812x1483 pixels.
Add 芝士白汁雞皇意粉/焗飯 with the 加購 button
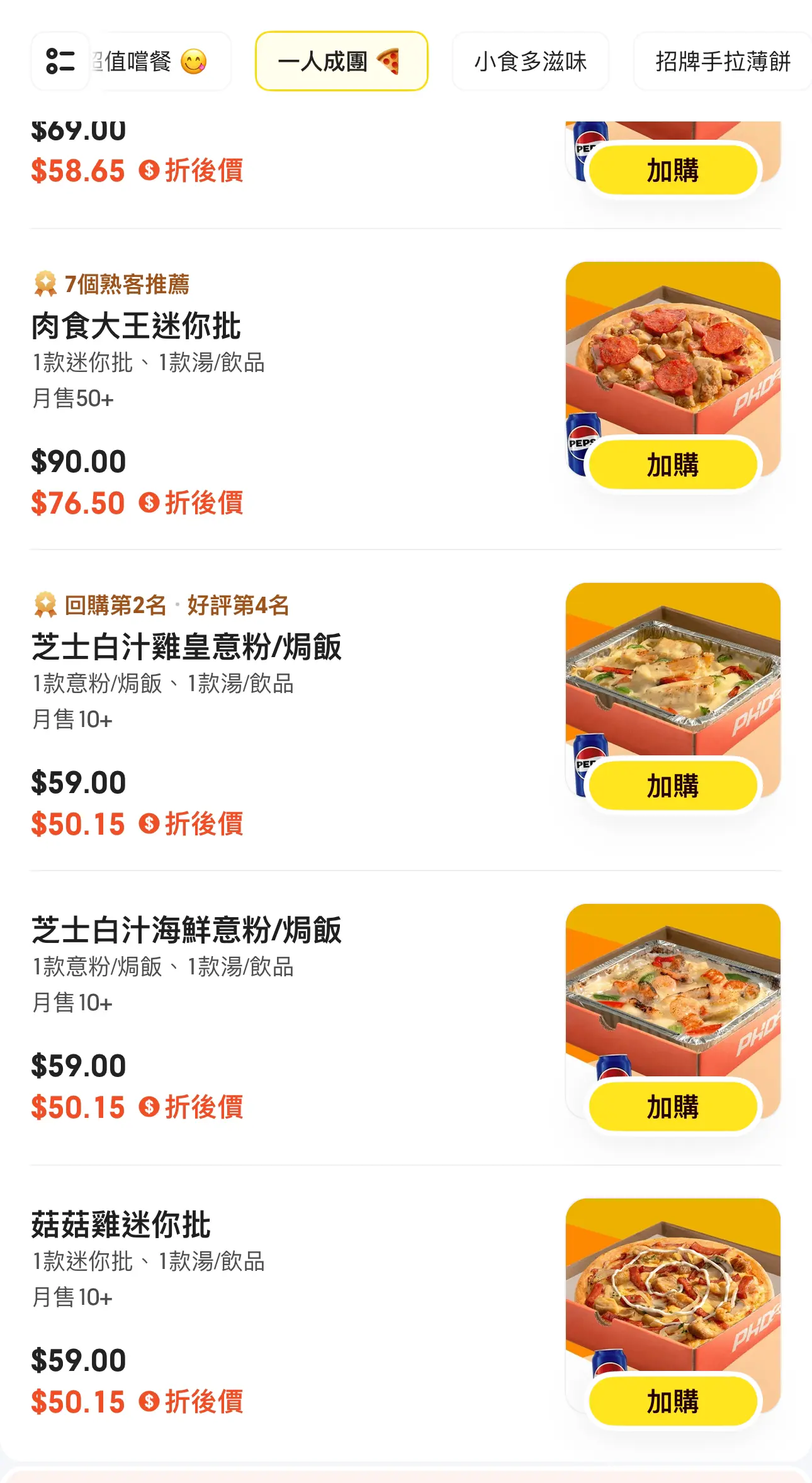tap(673, 786)
